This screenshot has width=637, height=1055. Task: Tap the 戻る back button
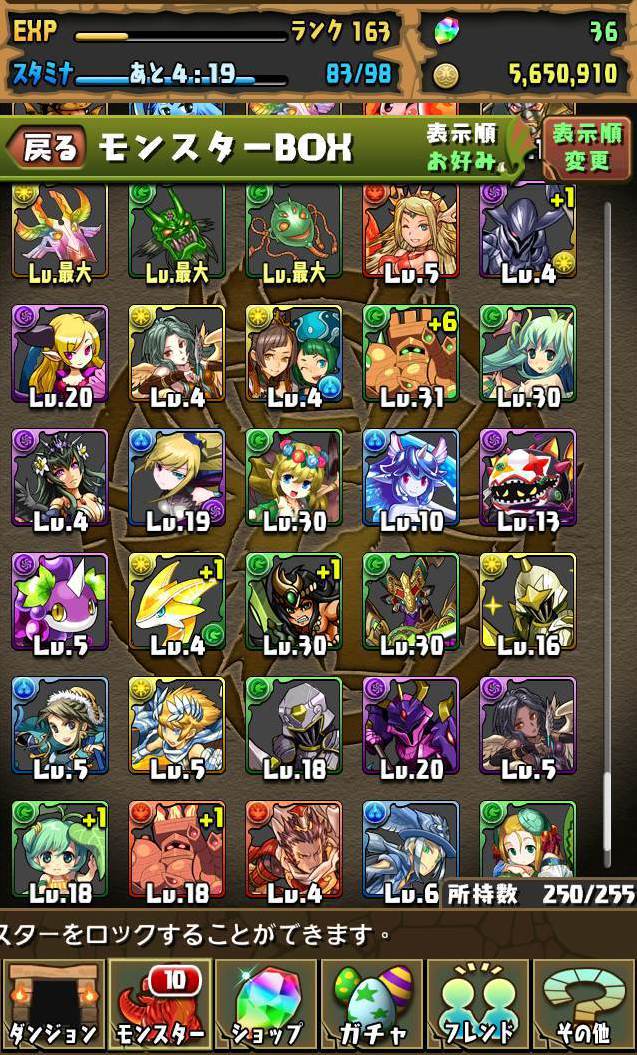point(46,147)
